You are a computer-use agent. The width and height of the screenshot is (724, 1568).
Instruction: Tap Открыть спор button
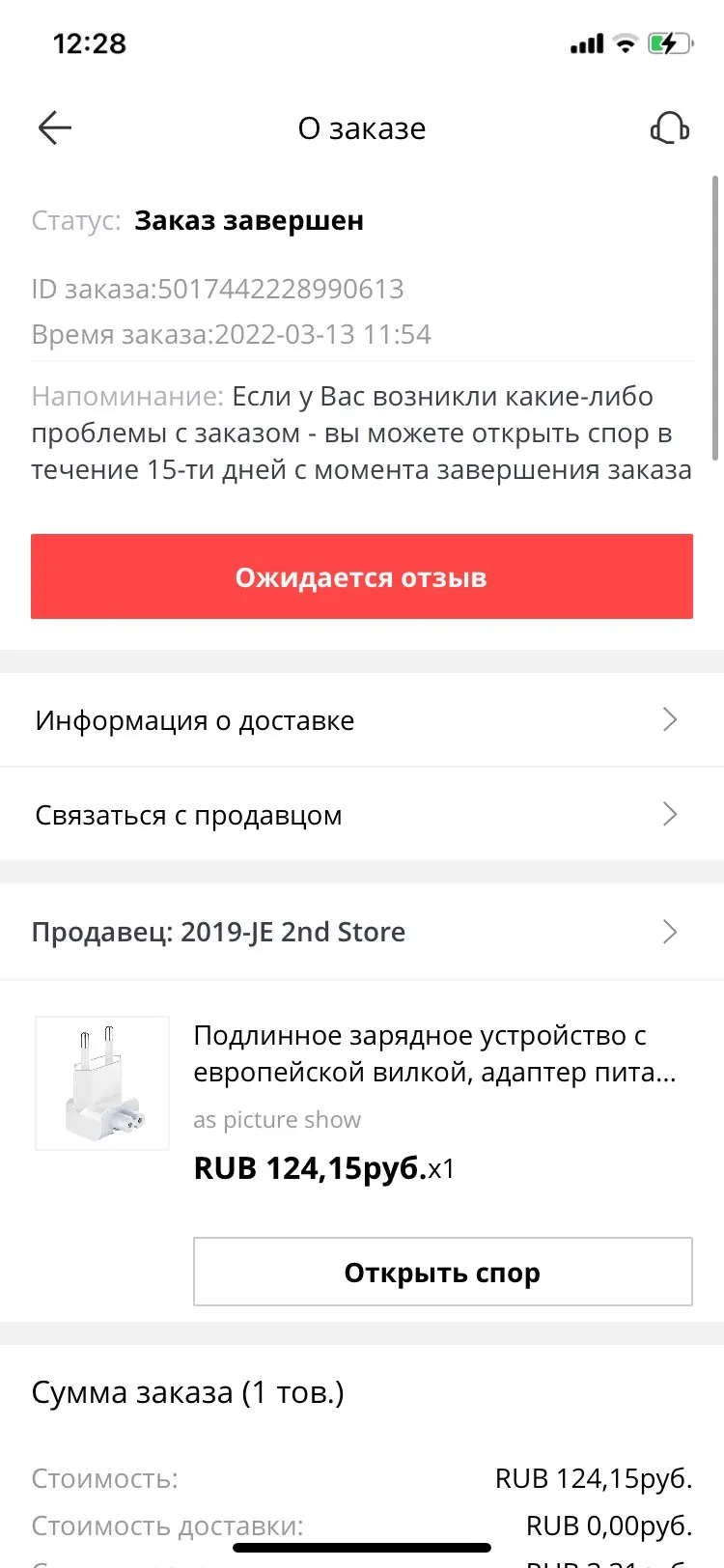(443, 1272)
